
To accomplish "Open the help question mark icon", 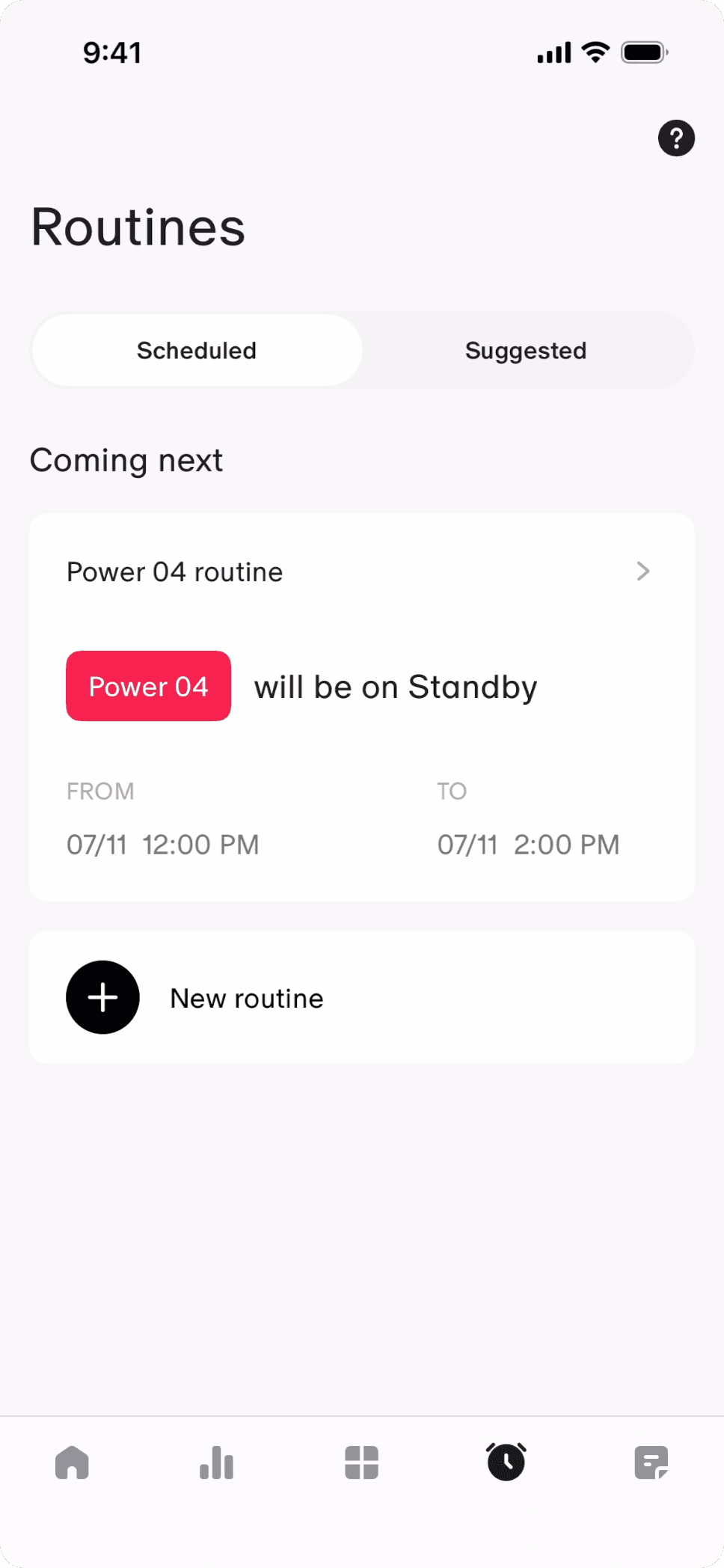I will (x=676, y=138).
